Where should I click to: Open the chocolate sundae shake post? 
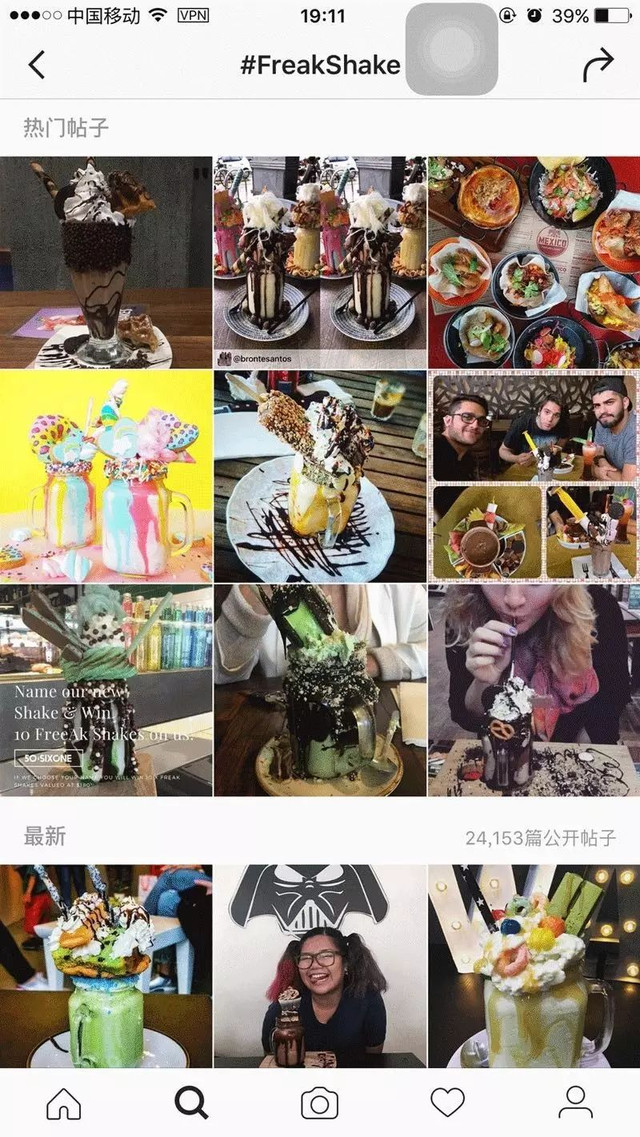(x=105, y=262)
